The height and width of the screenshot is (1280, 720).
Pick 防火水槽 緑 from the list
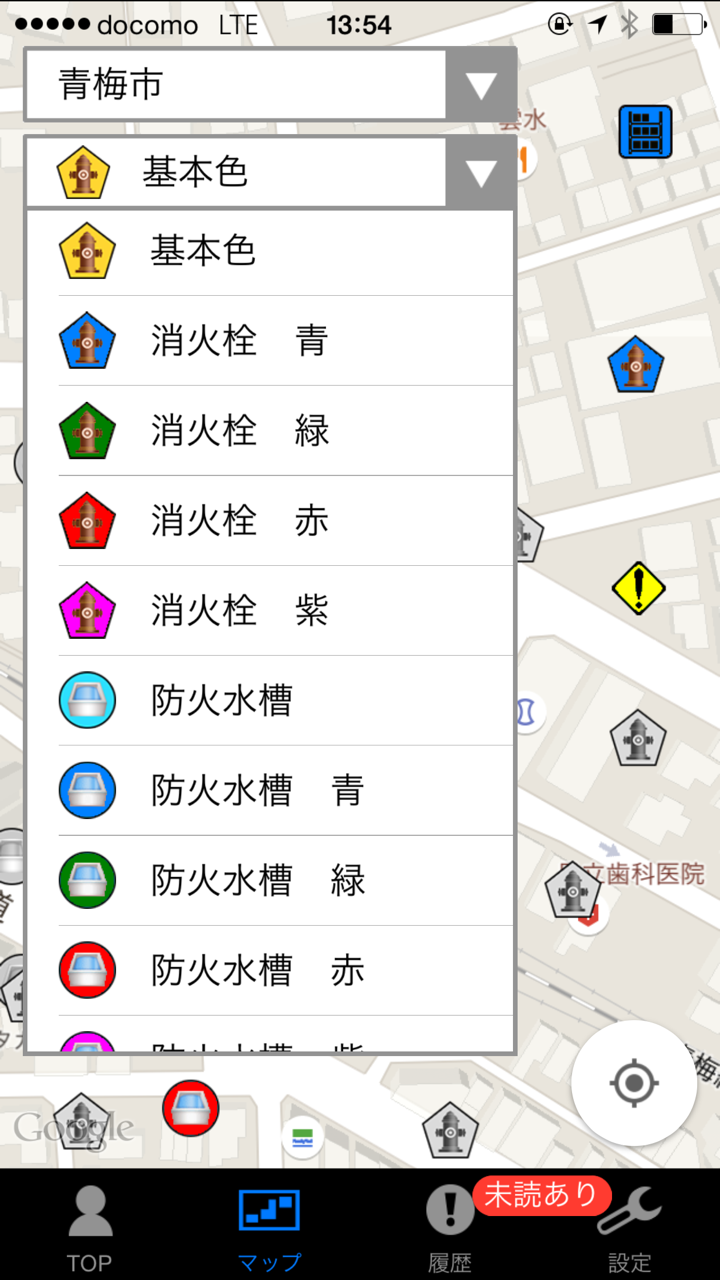270,881
